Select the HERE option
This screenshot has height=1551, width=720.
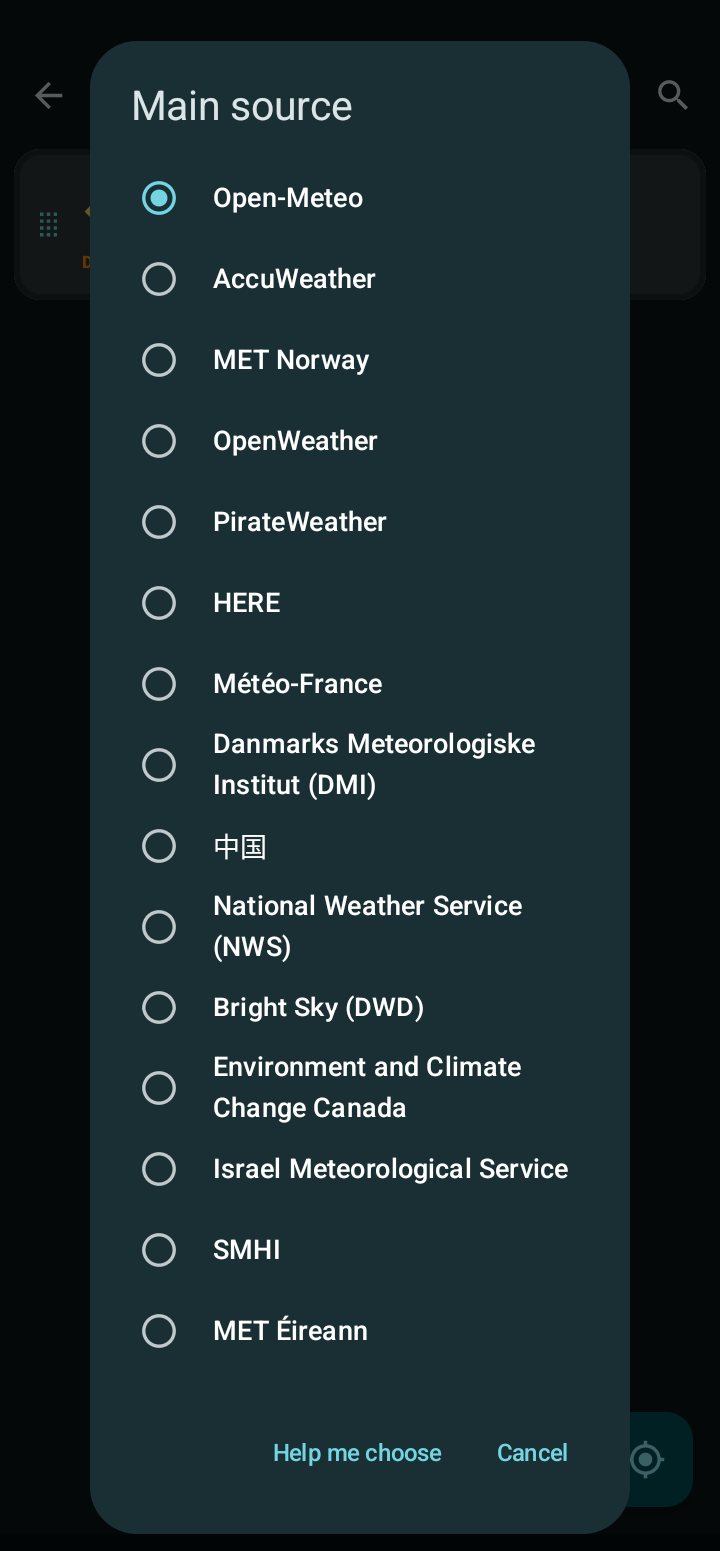[x=360, y=603]
